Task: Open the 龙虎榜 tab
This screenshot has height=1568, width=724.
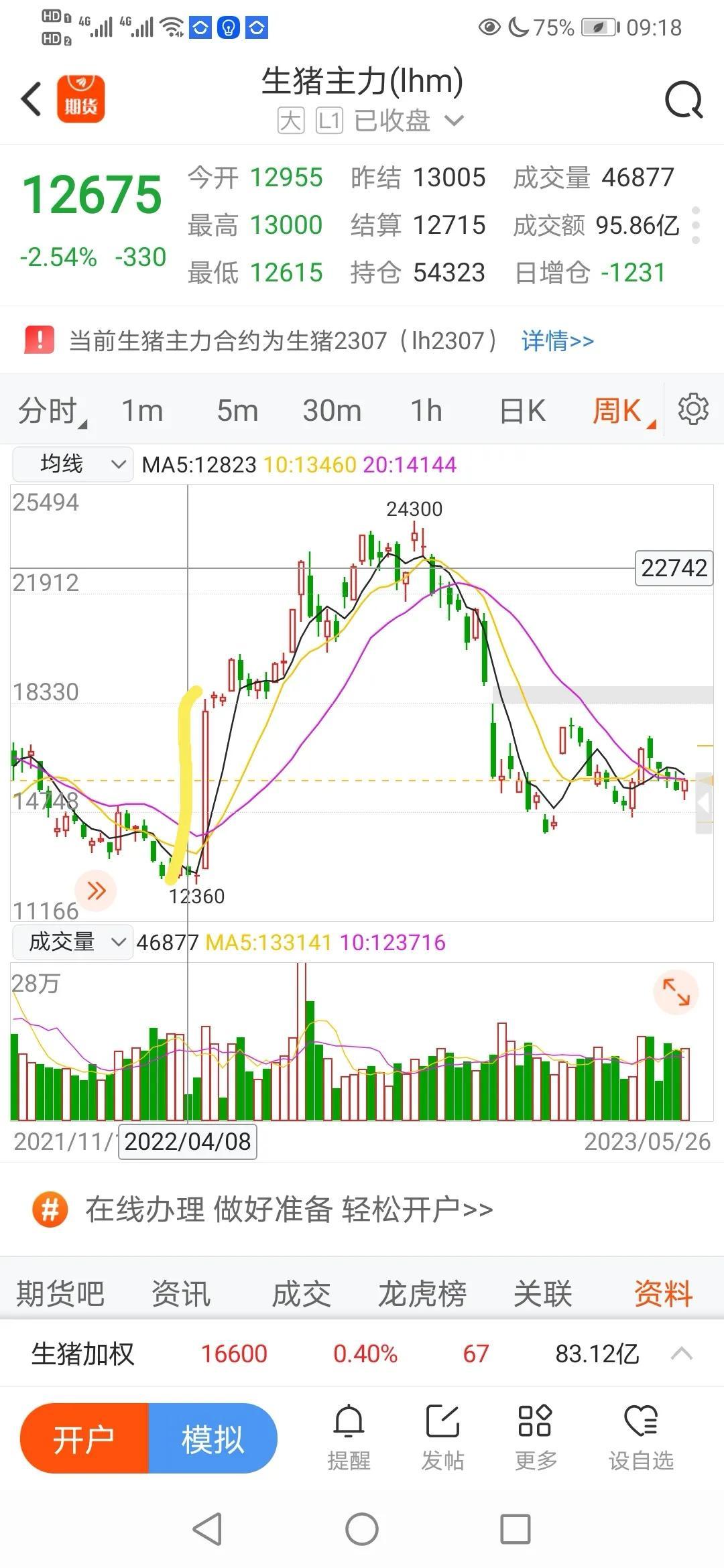Action: [422, 1293]
